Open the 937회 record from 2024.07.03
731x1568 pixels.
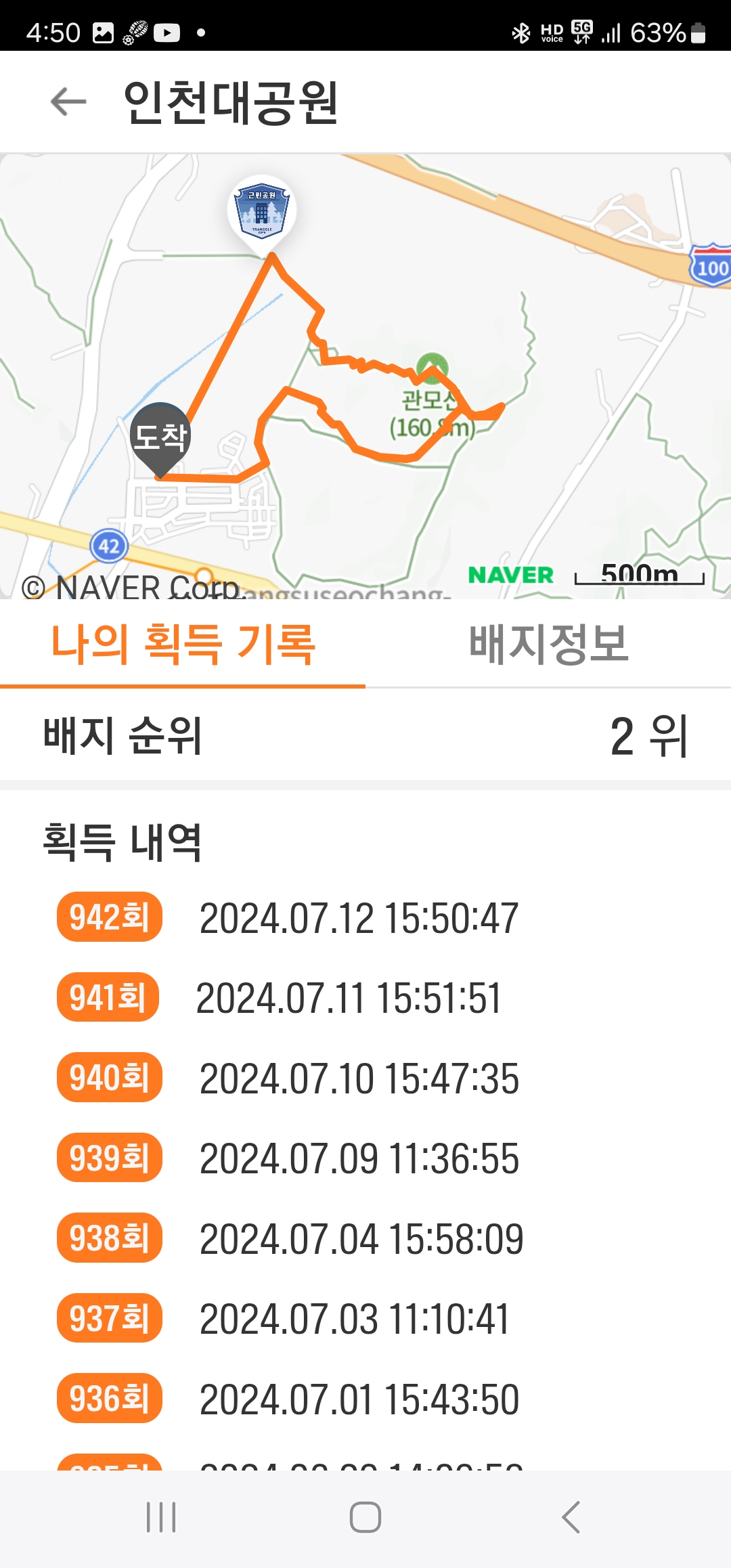pyautogui.click(x=365, y=1318)
